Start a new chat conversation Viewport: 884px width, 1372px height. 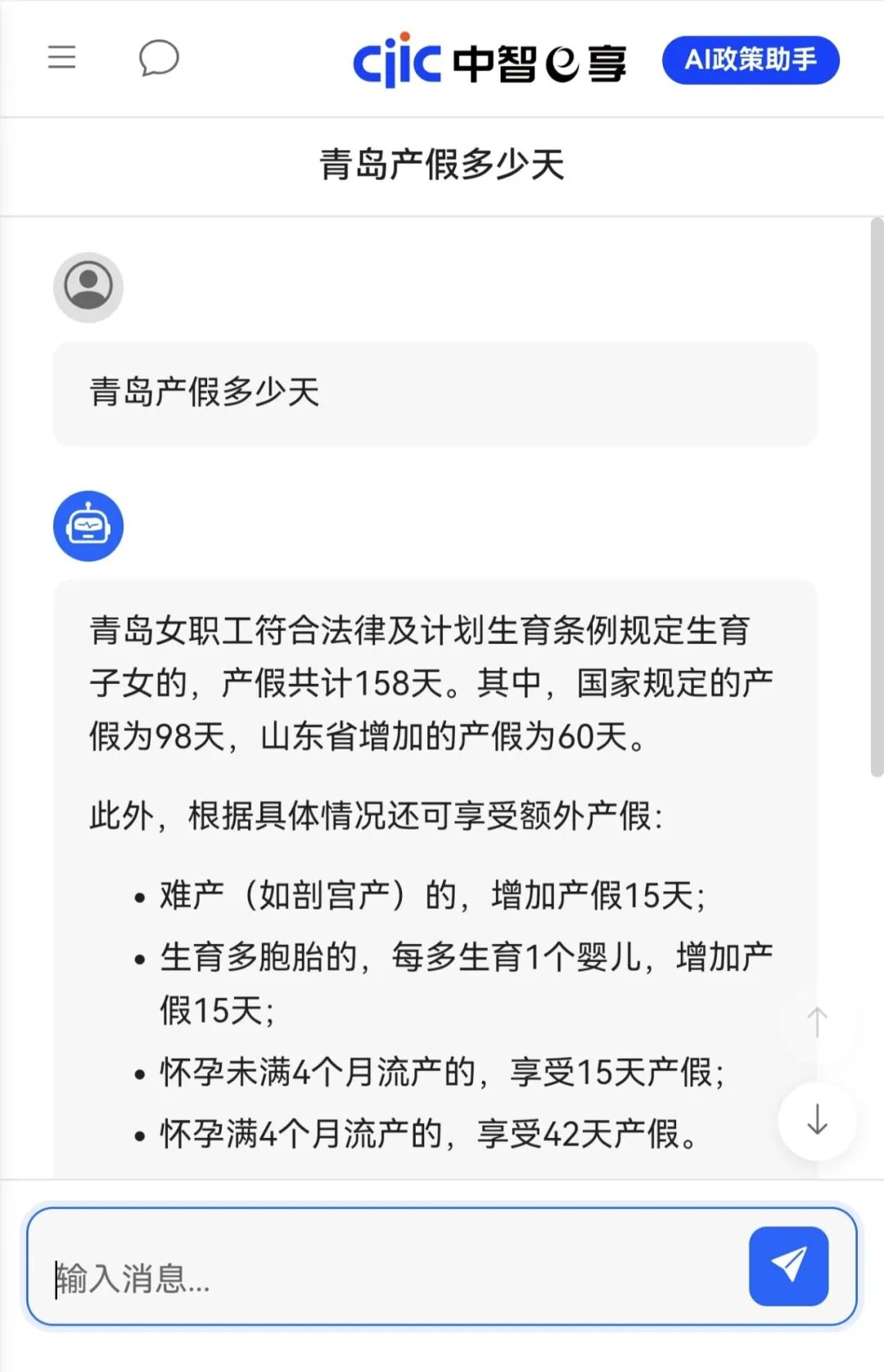[x=159, y=58]
